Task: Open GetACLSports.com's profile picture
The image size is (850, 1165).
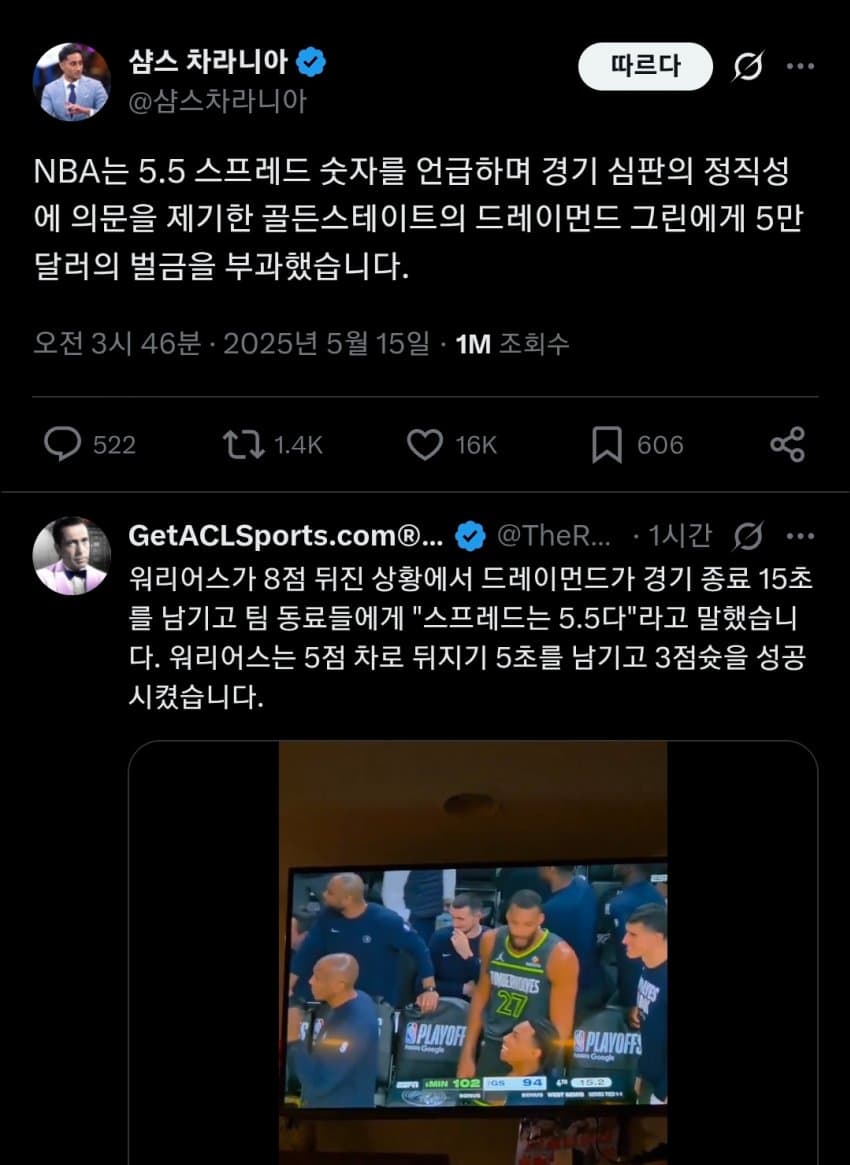Action: (x=71, y=556)
